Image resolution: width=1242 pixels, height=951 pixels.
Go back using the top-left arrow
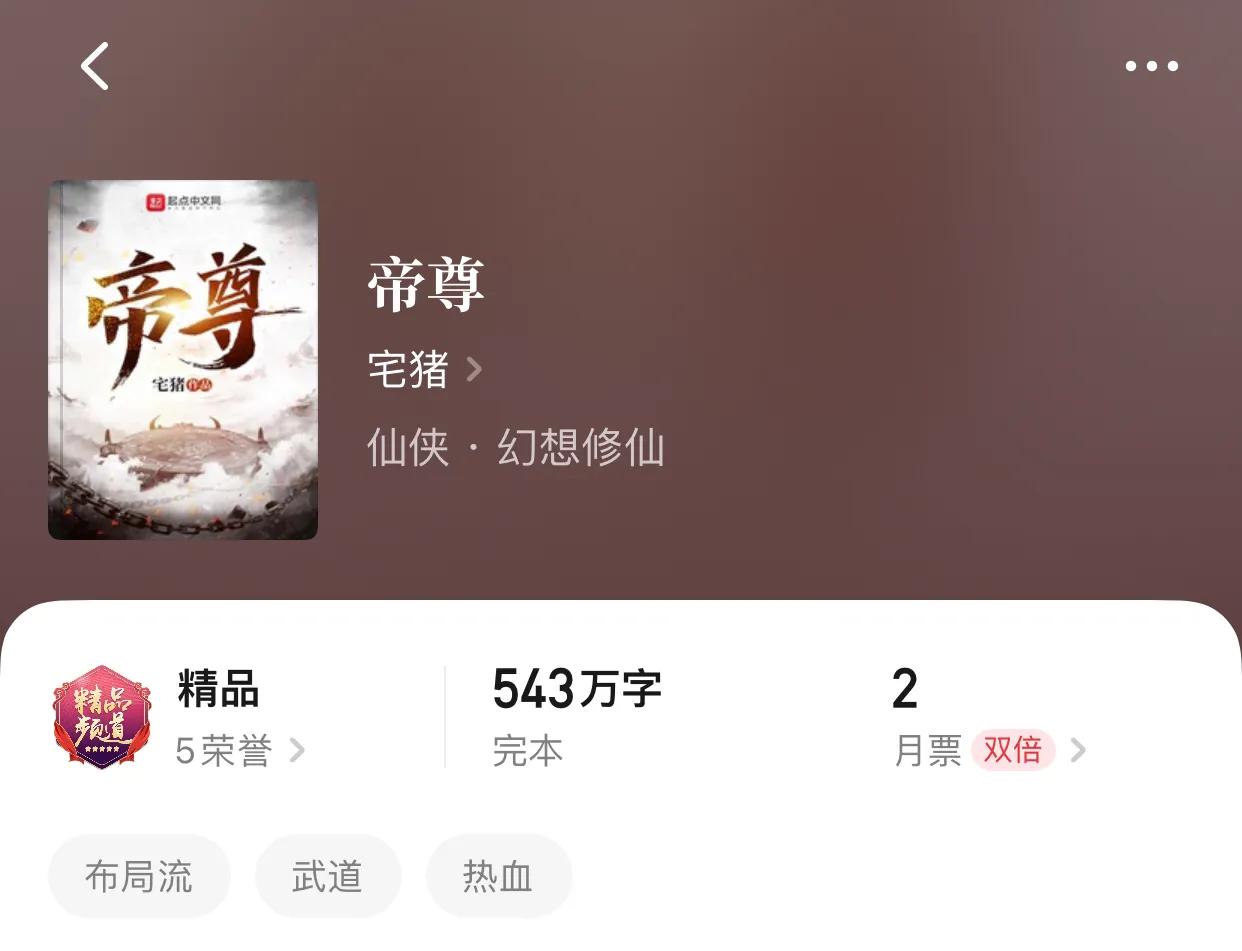tap(95, 67)
